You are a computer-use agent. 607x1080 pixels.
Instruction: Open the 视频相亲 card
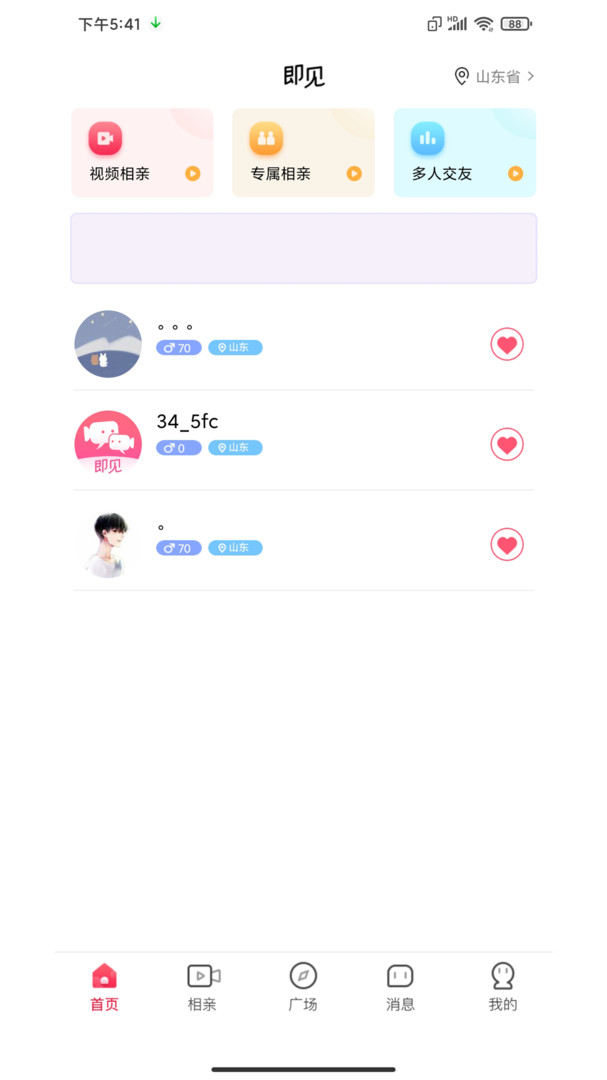point(142,152)
